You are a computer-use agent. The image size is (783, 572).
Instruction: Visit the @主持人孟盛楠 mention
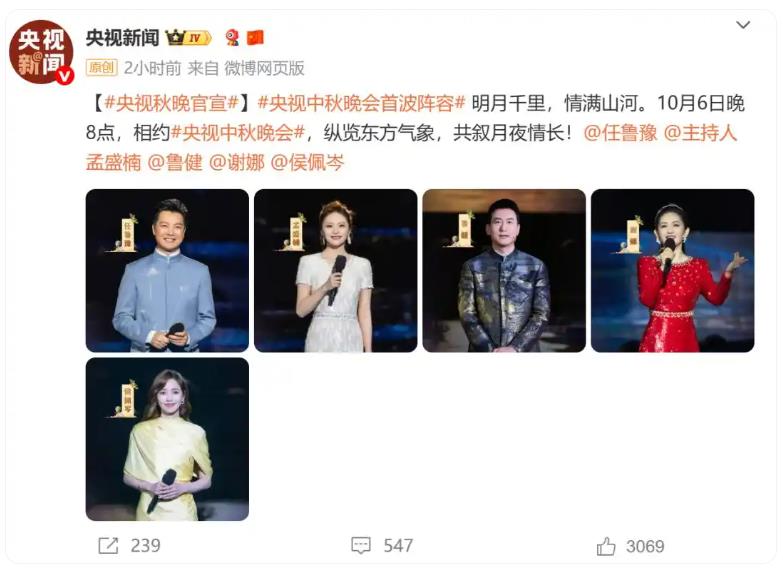pyautogui.click(x=700, y=133)
